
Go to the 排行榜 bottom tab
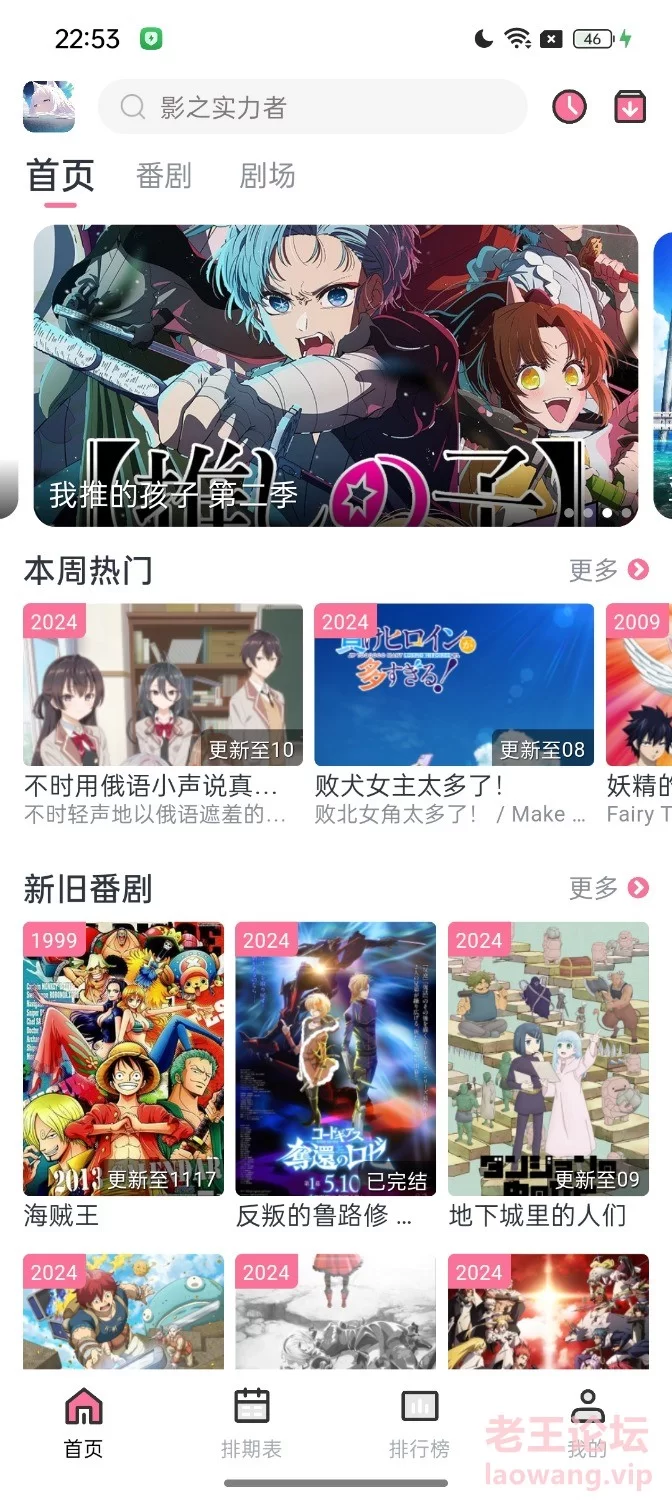[x=420, y=1423]
